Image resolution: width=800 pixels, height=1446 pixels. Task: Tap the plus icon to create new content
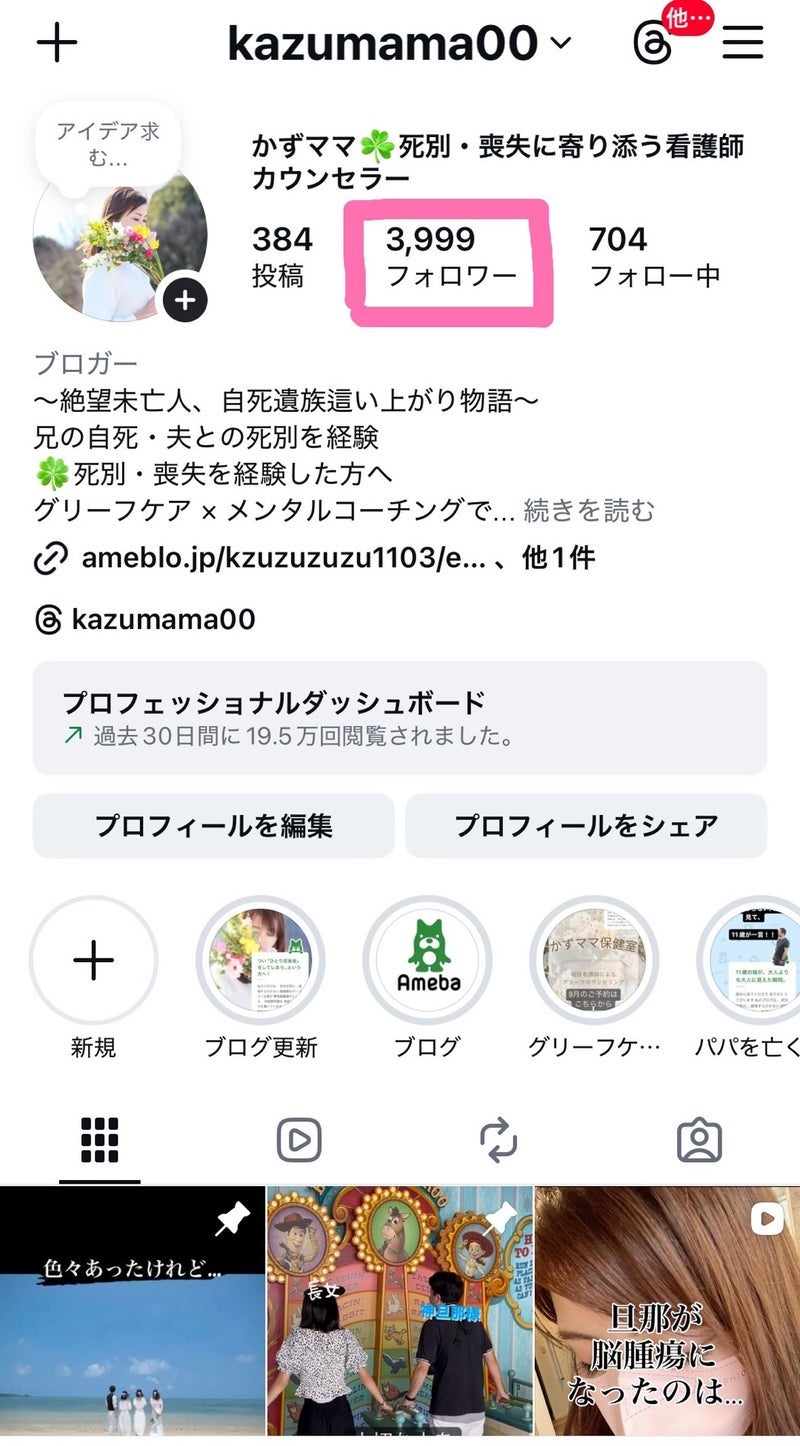[x=56, y=43]
